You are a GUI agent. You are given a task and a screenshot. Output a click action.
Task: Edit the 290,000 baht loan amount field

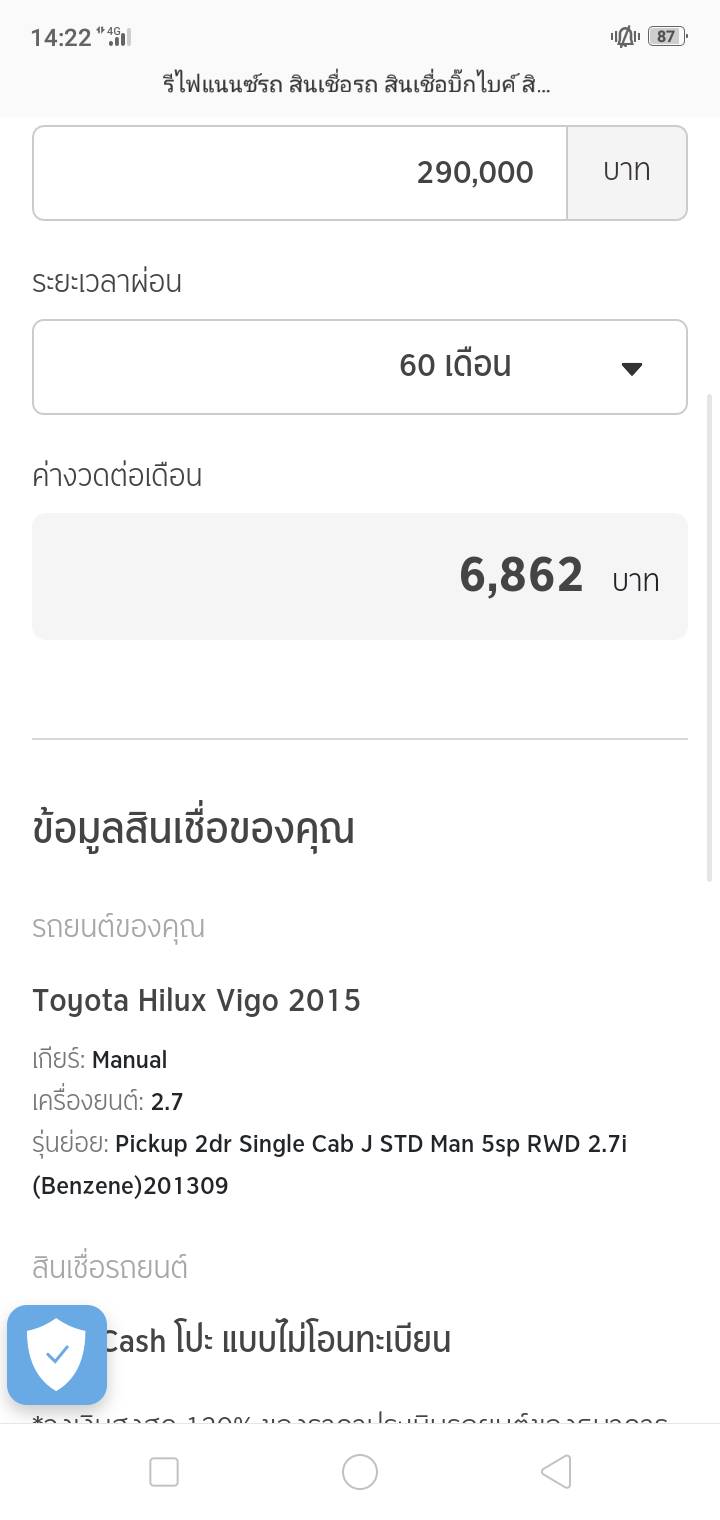pos(300,172)
